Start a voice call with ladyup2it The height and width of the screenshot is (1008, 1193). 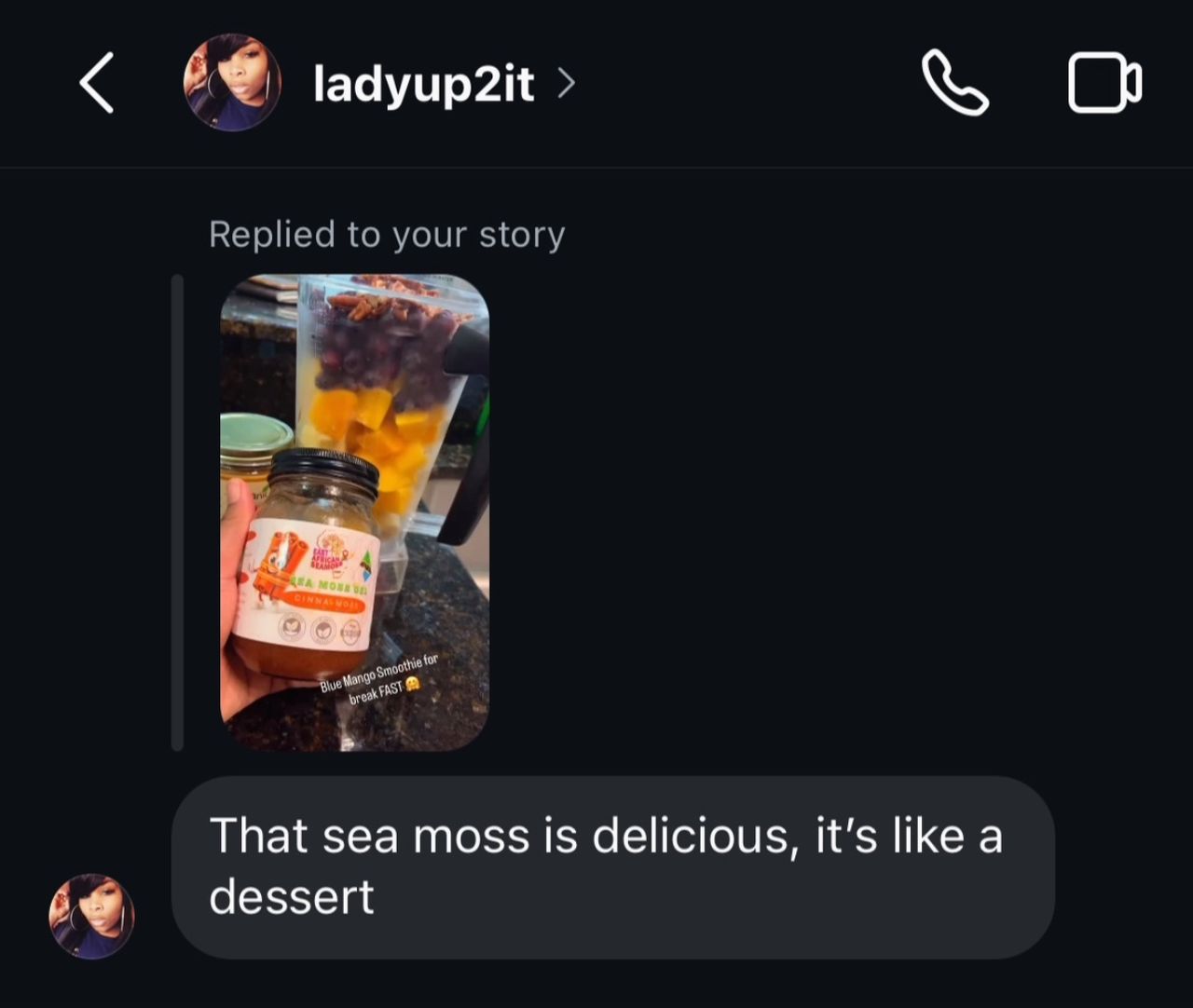tap(953, 84)
